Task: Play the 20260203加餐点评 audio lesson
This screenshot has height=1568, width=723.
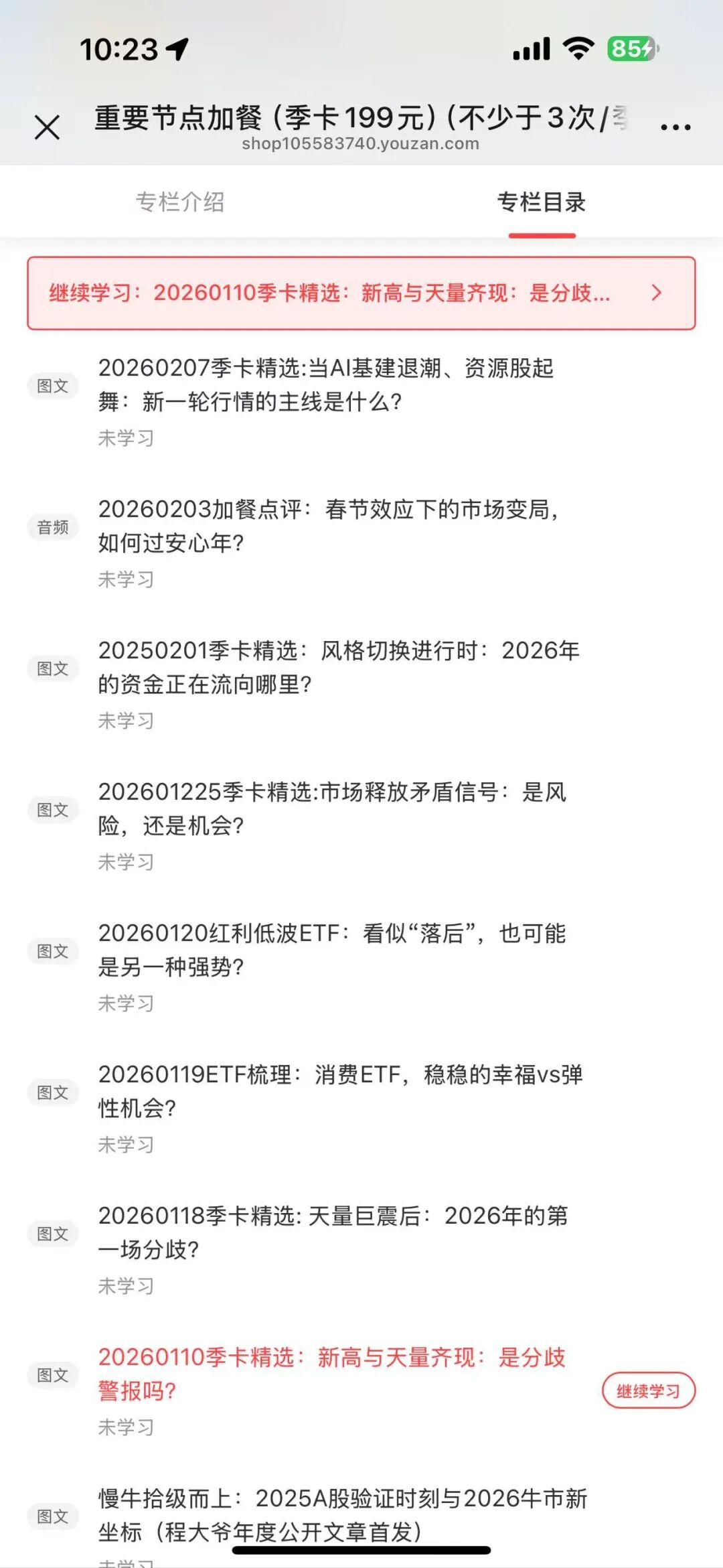Action: (328, 526)
